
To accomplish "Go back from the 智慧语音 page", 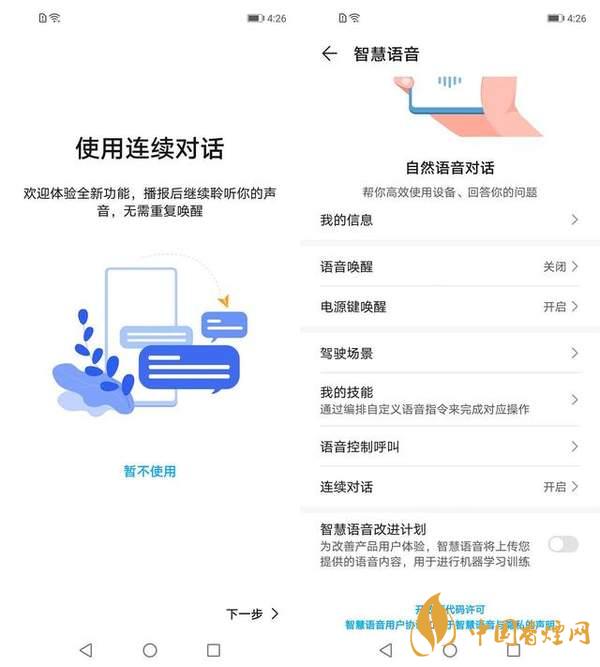I will (x=329, y=54).
